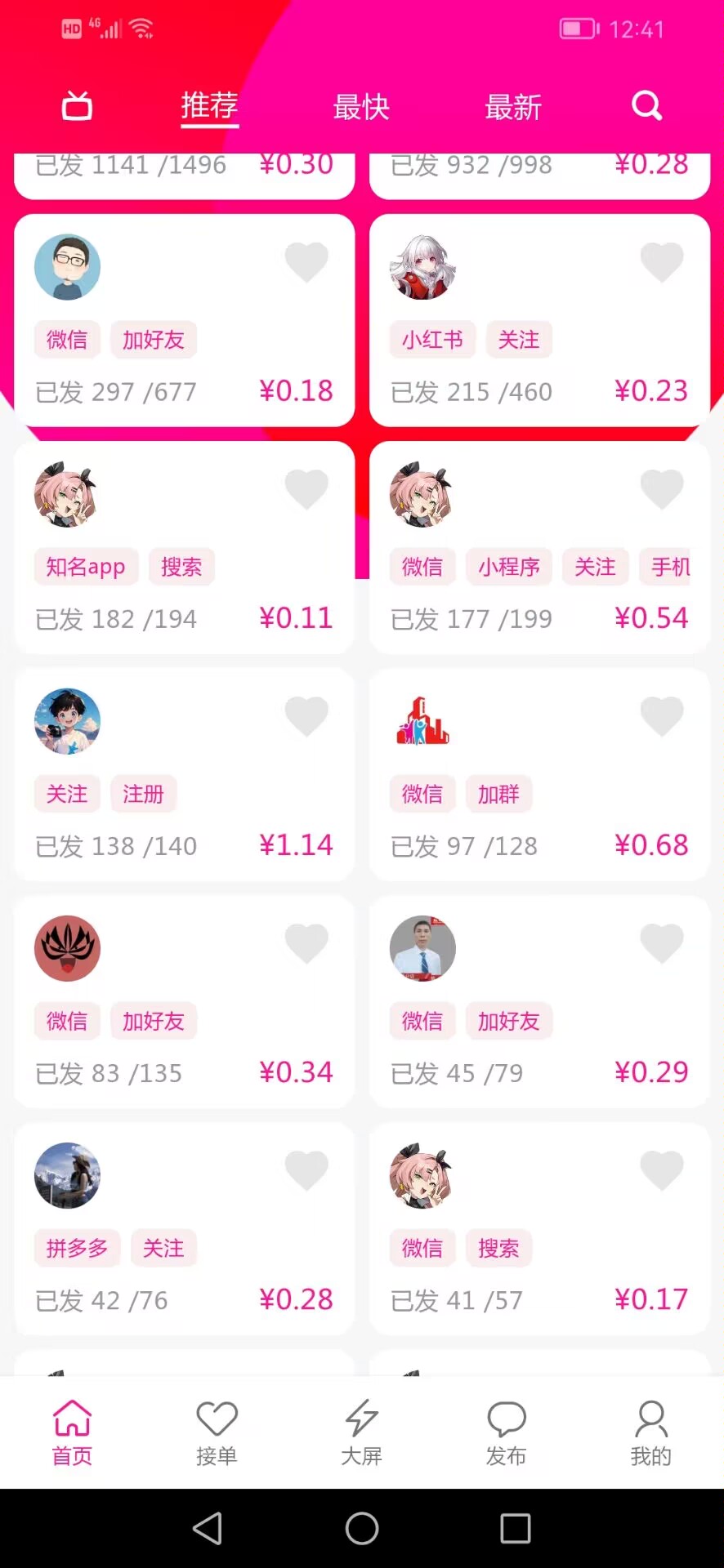Like the 小红书 关注 task card
The width and height of the screenshot is (724, 1568).
662,262
